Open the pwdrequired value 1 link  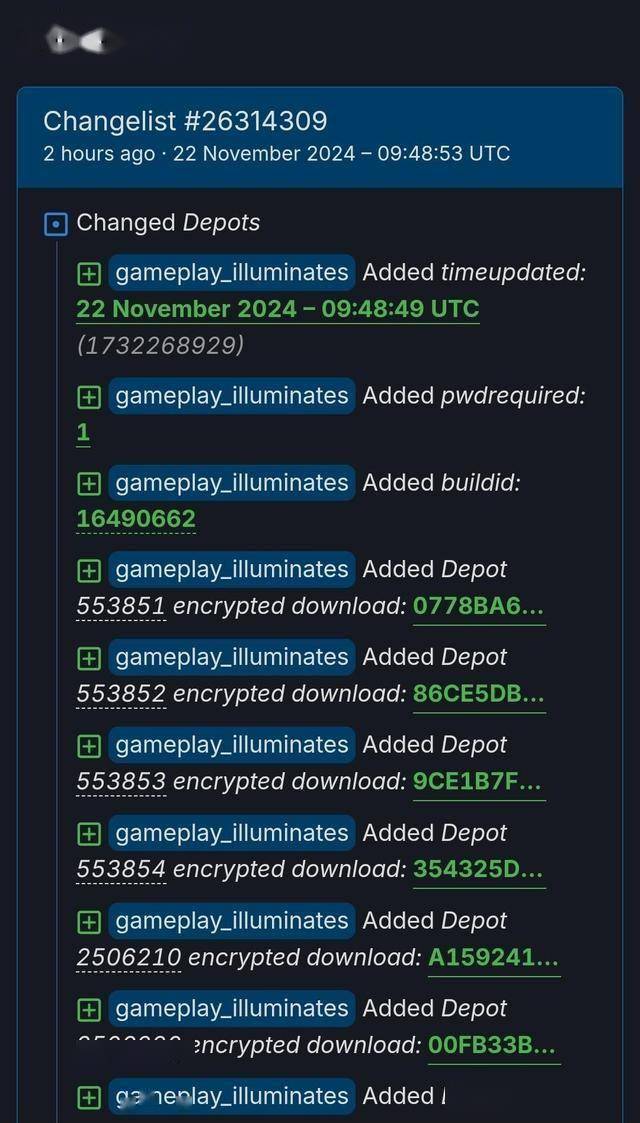tap(83, 432)
